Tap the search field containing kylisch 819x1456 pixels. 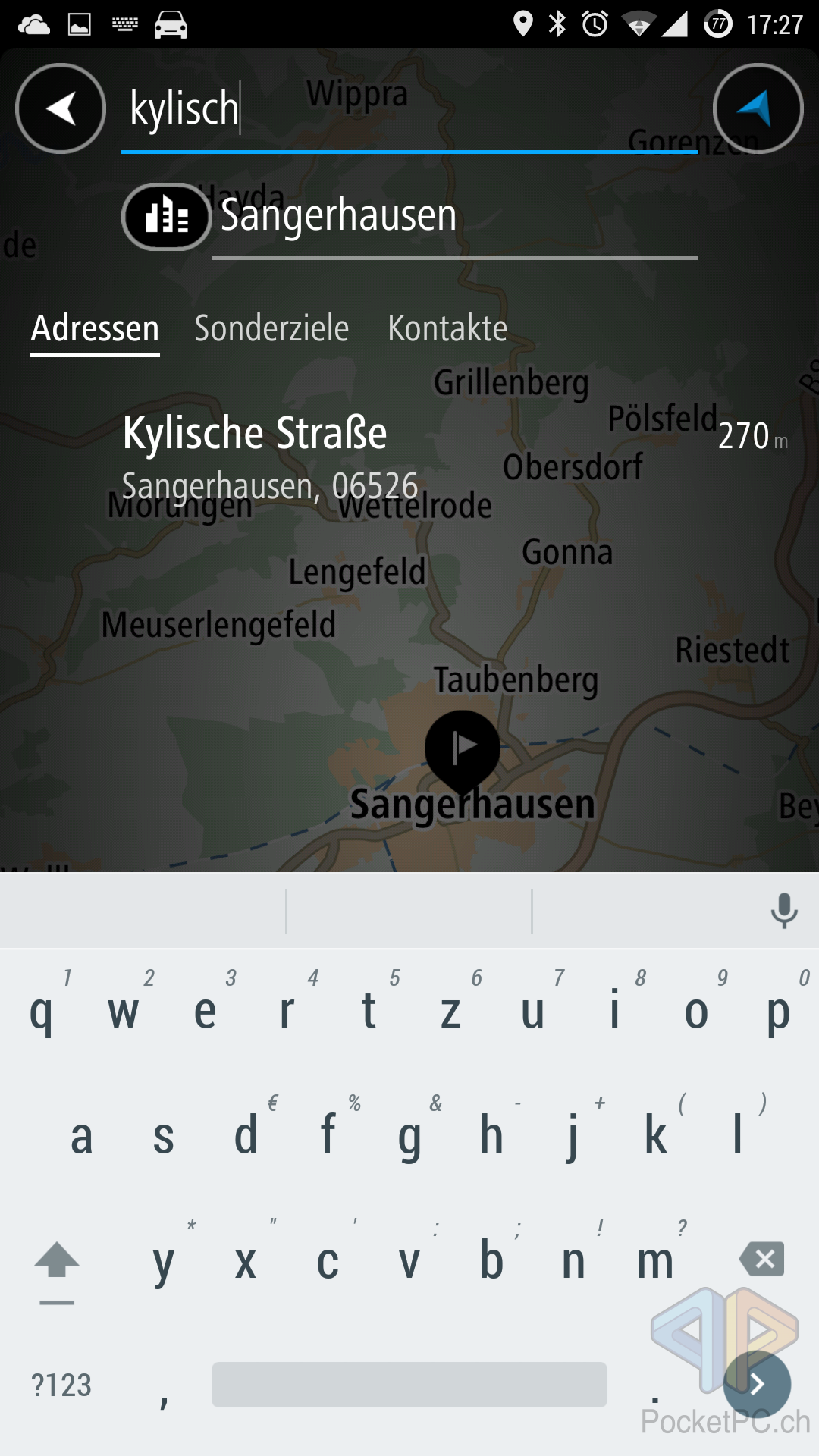[x=409, y=110]
